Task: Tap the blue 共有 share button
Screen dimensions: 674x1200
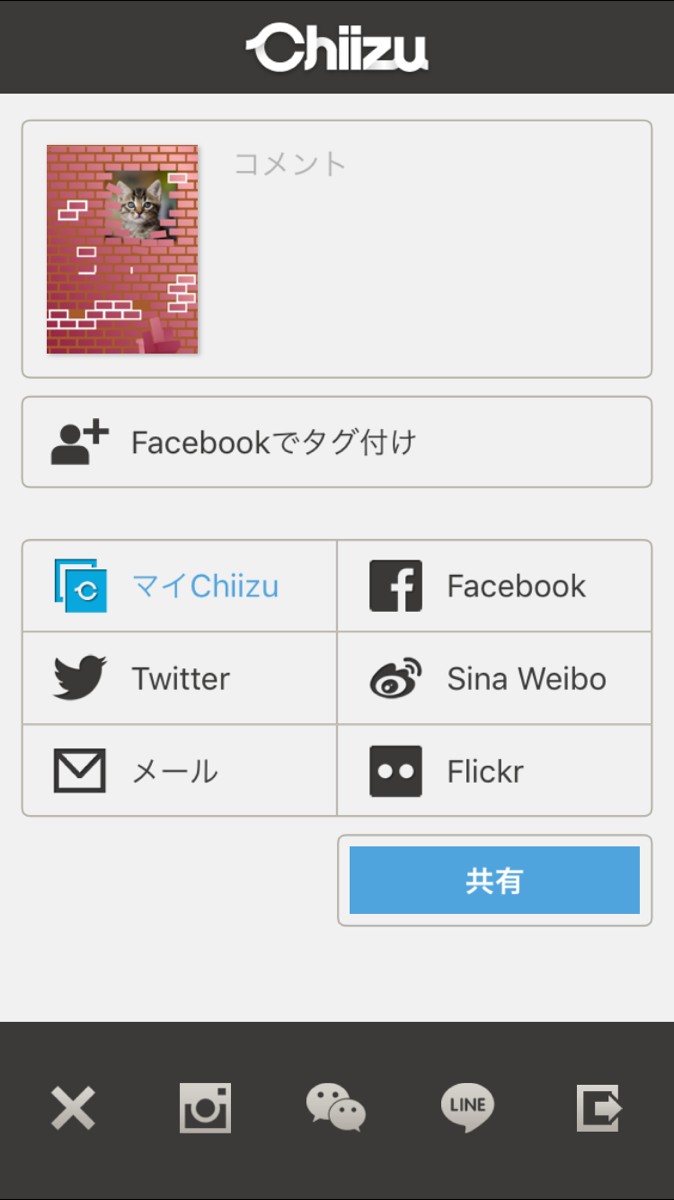Action: coord(494,881)
